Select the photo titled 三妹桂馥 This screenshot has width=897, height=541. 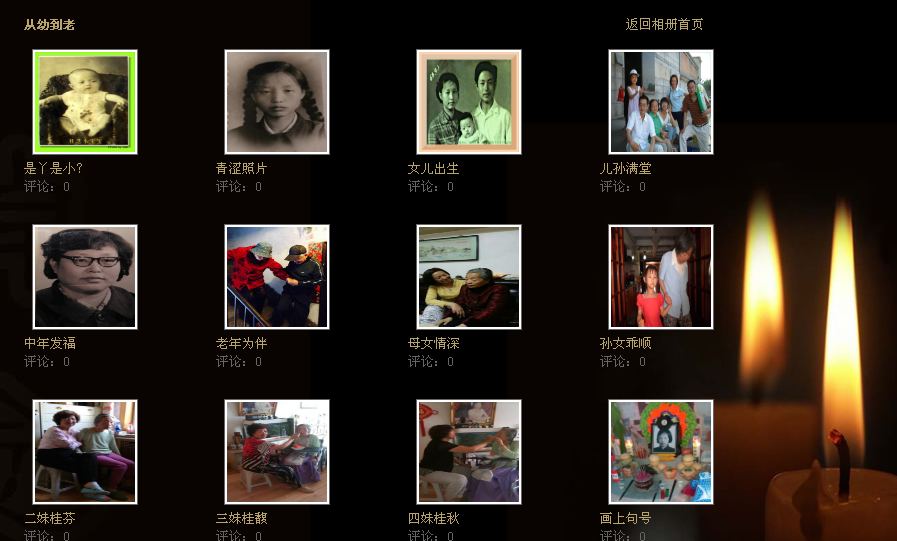277,452
